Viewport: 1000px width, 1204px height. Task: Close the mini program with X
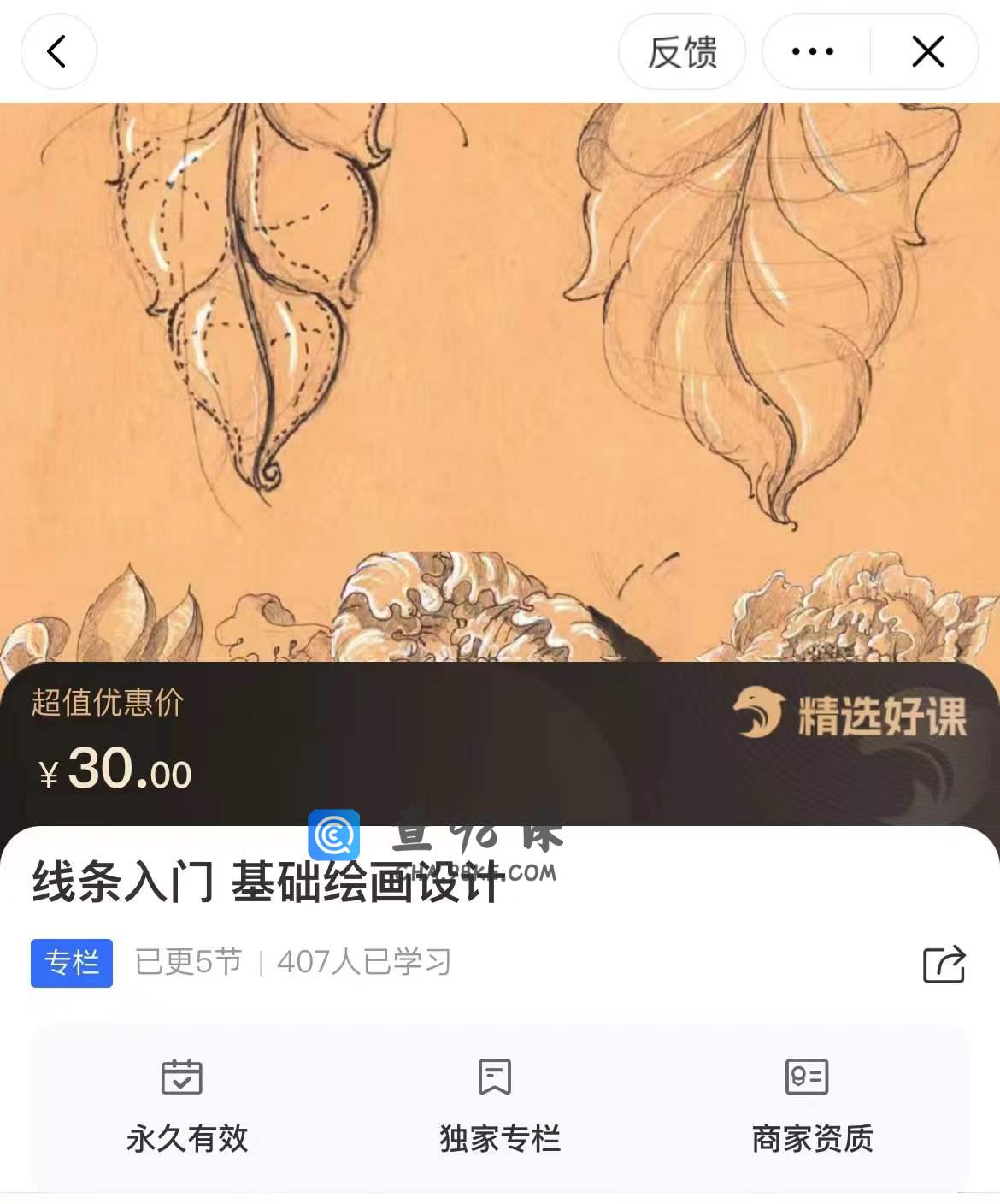click(x=927, y=52)
